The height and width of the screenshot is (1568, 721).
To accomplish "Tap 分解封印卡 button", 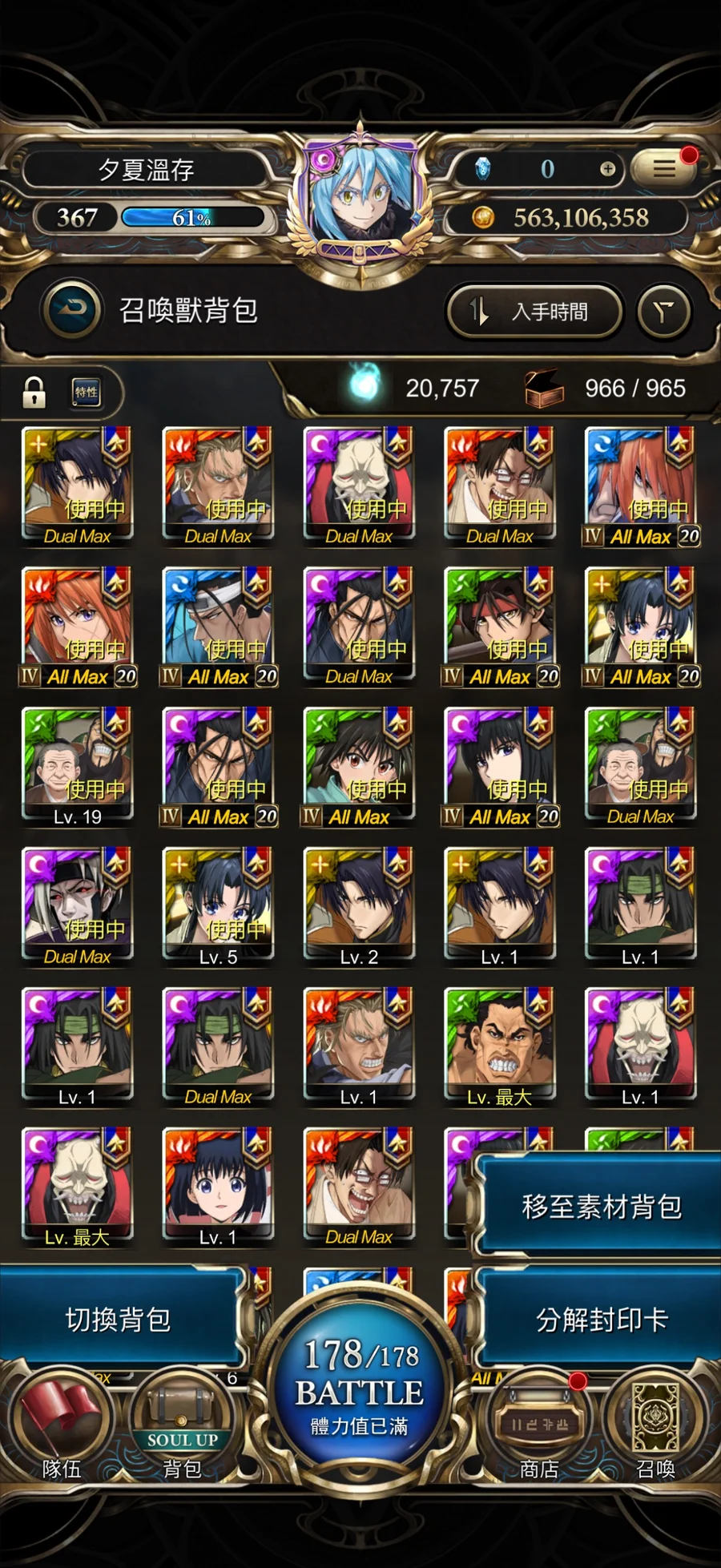I will click(601, 1320).
